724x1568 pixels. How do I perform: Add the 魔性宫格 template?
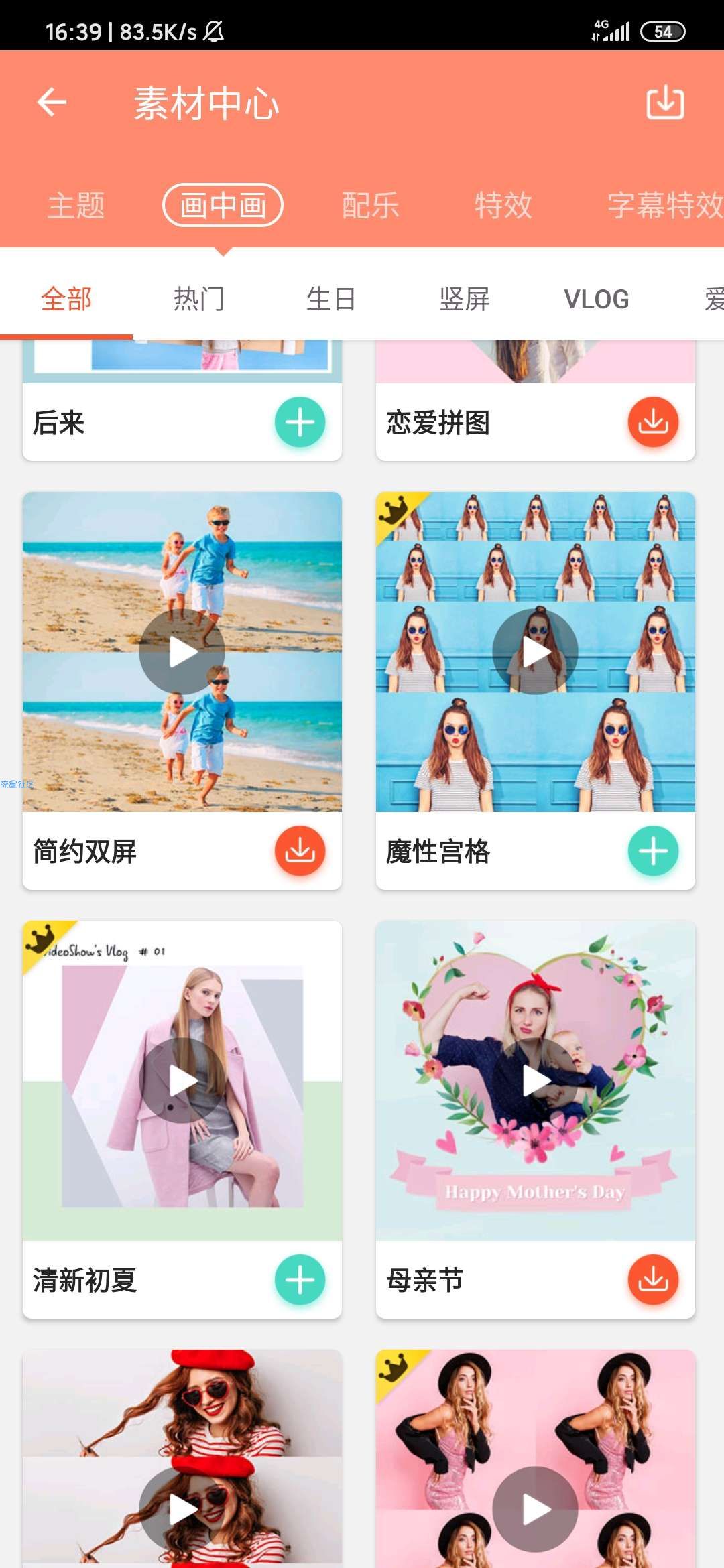pos(653,851)
